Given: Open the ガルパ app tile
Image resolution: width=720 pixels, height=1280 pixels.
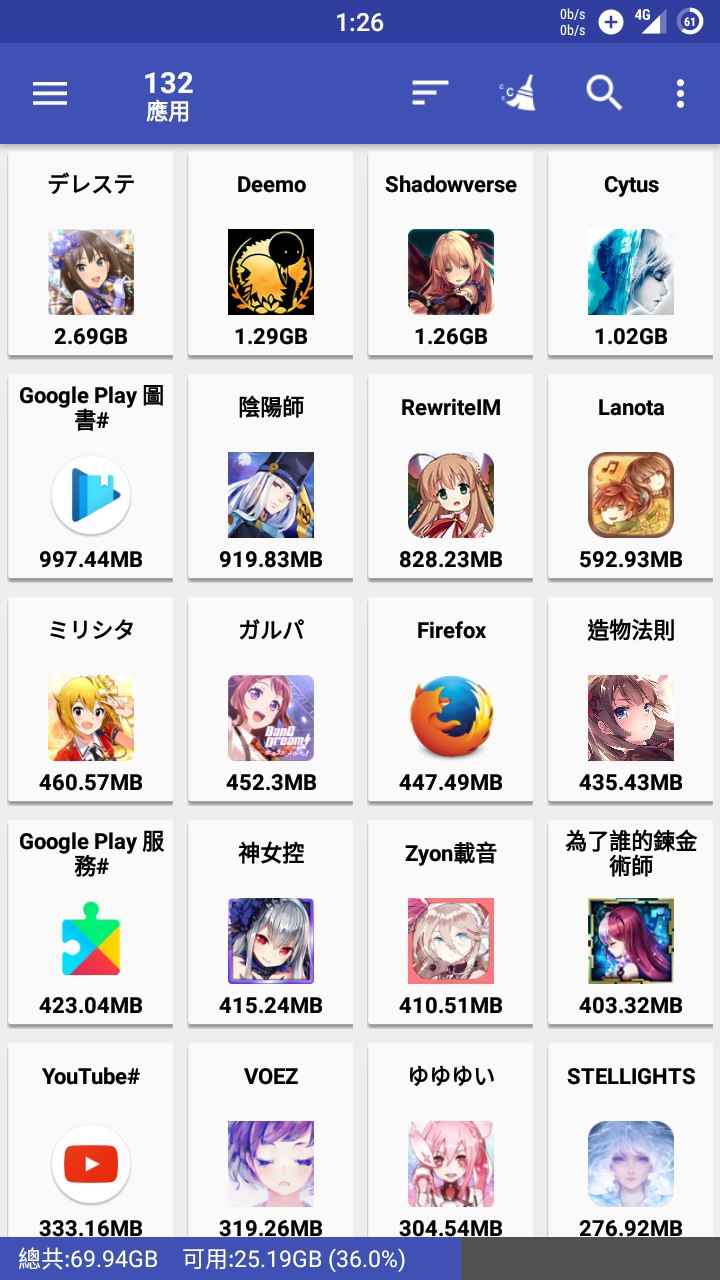Looking at the screenshot, I should [271, 700].
